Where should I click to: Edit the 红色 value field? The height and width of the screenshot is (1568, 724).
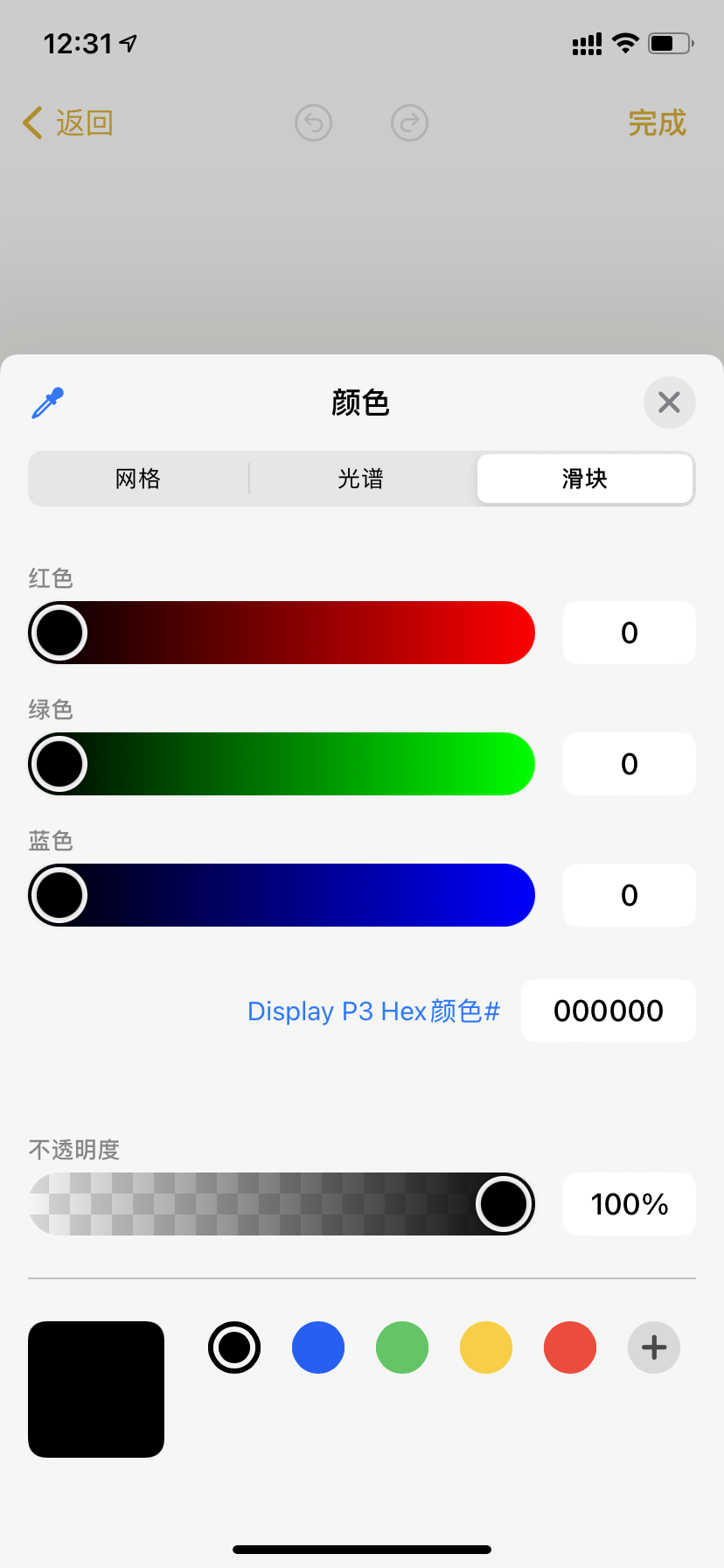tap(629, 633)
